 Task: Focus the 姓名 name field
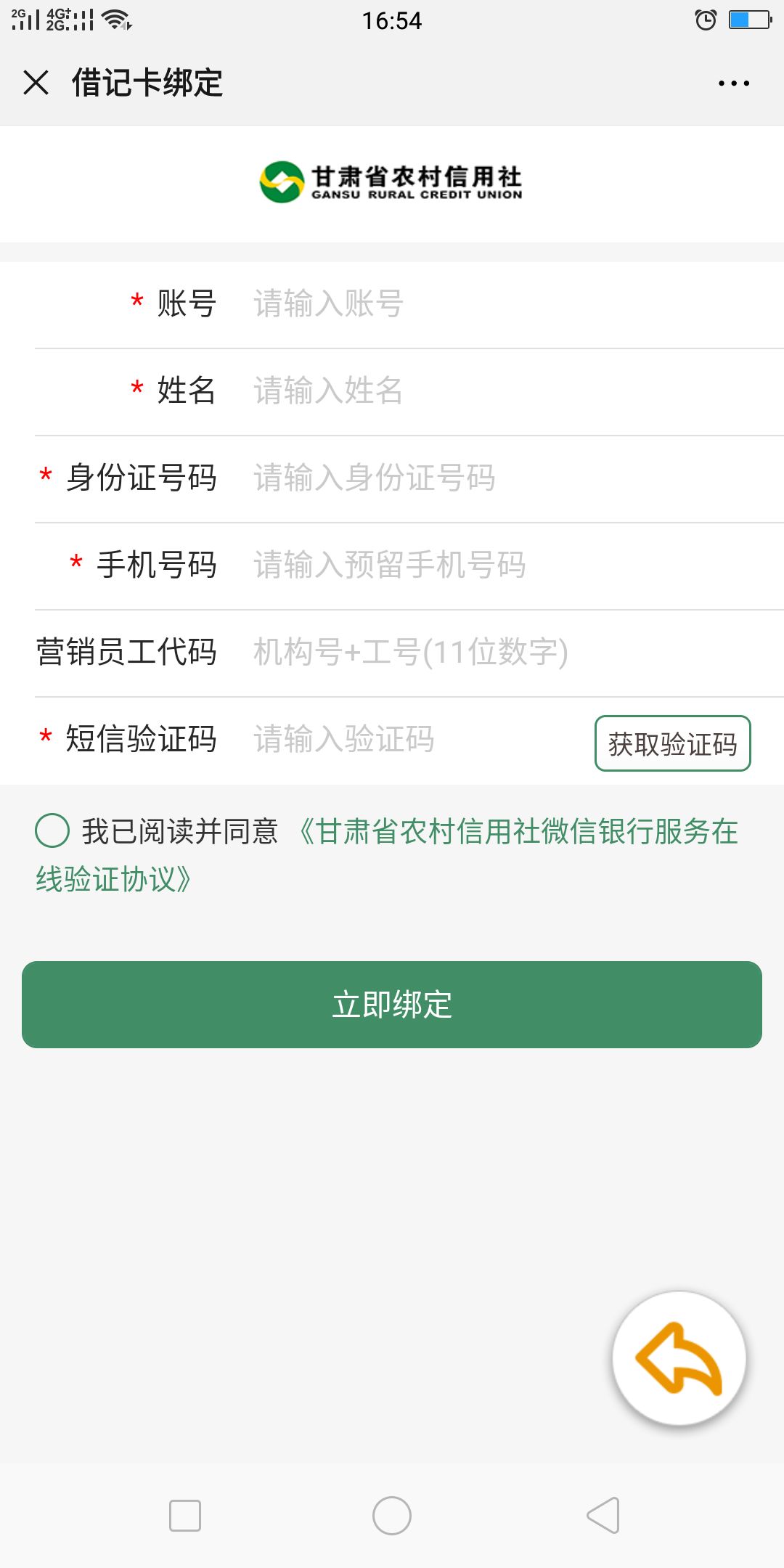pyautogui.click(x=508, y=391)
